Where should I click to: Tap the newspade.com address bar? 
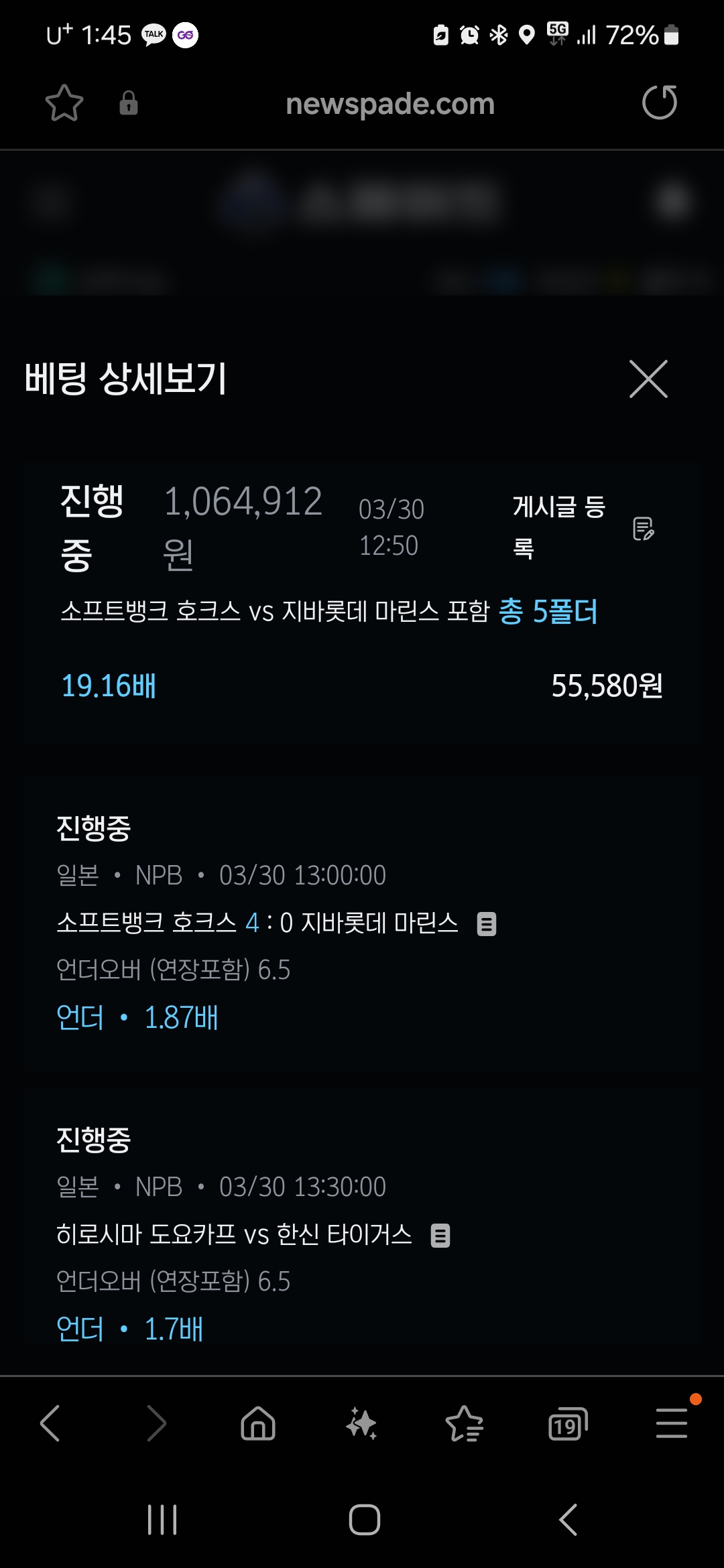pyautogui.click(x=389, y=104)
